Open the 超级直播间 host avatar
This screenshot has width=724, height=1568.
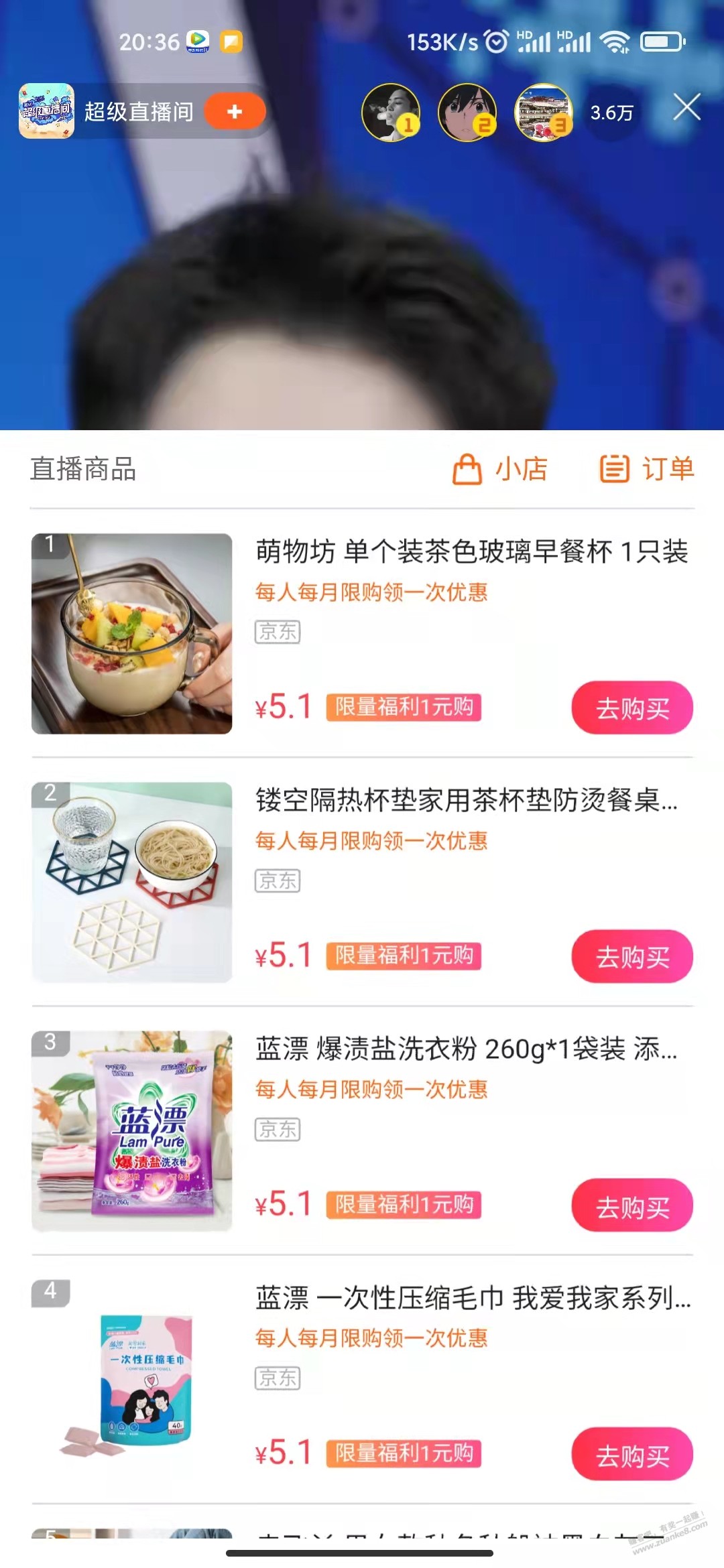click(46, 111)
